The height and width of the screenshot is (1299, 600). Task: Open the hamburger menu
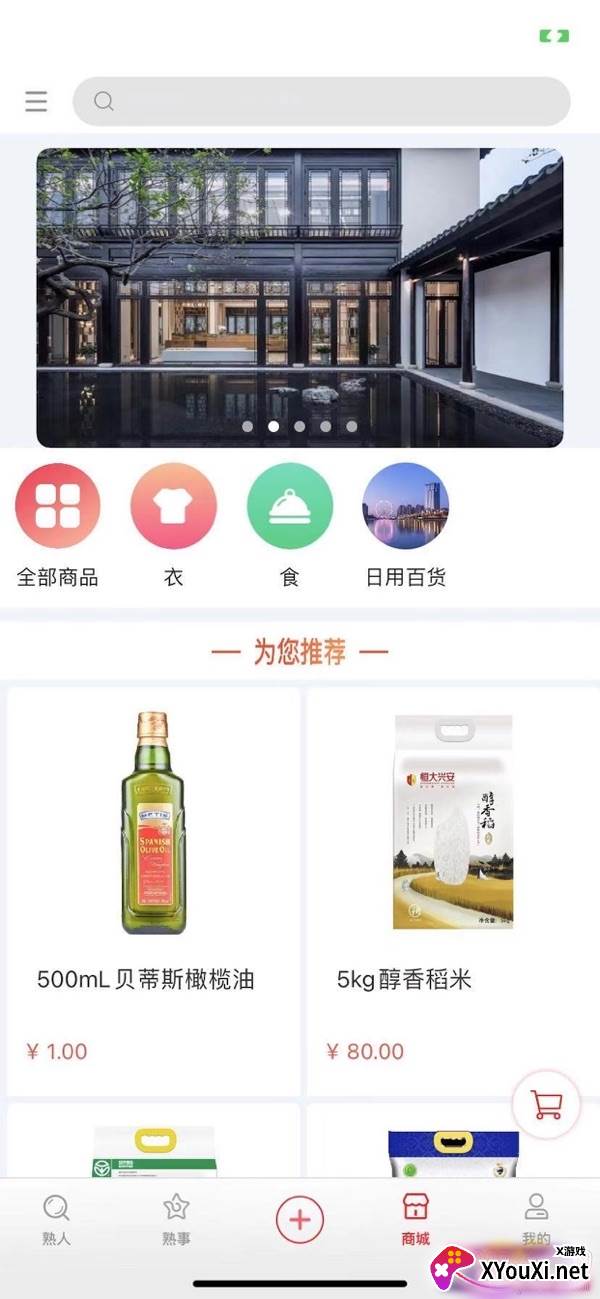tap(36, 101)
